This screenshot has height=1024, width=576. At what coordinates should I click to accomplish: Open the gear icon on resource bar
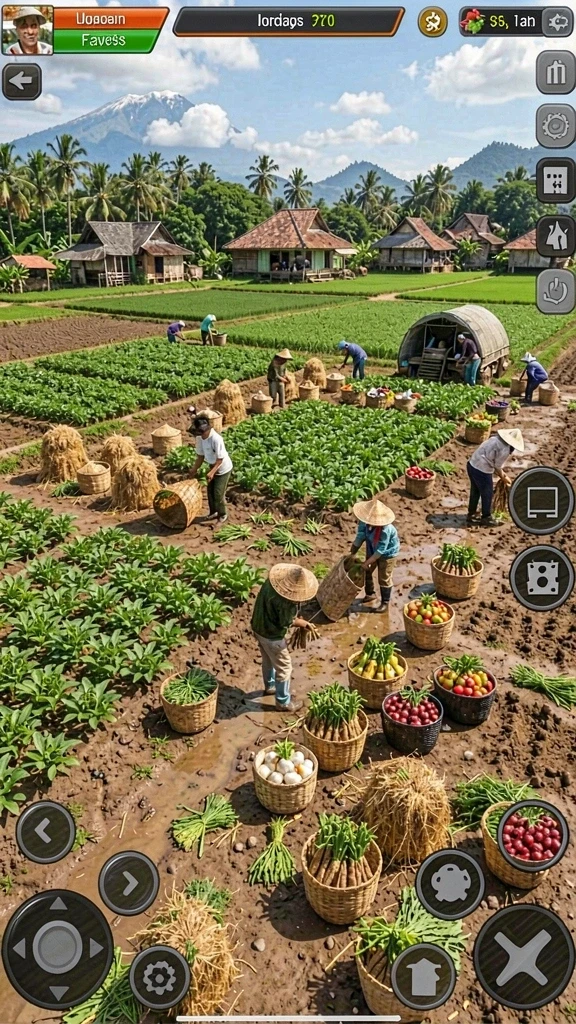(557, 22)
